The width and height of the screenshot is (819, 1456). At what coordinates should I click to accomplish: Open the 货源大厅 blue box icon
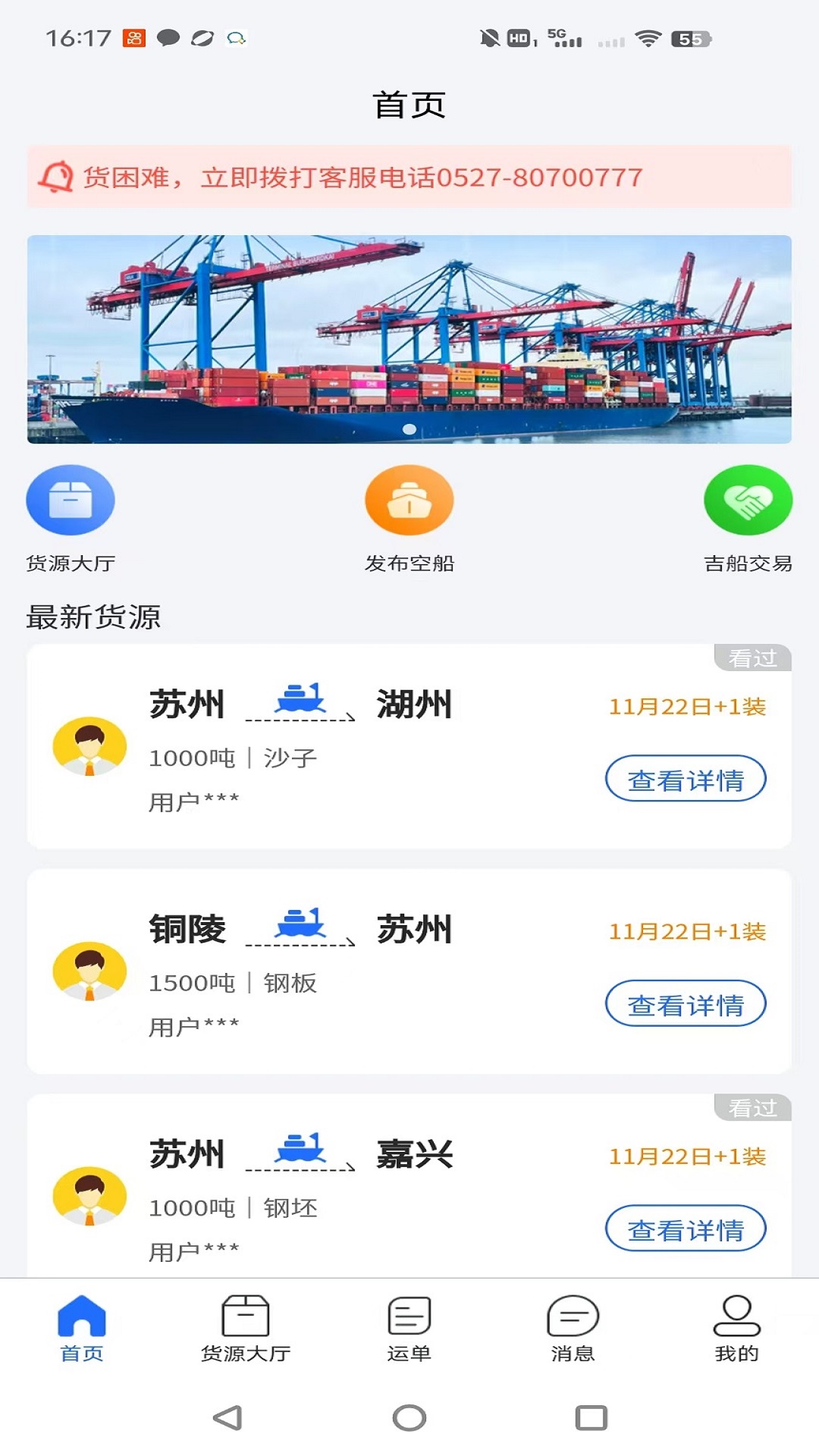(71, 500)
